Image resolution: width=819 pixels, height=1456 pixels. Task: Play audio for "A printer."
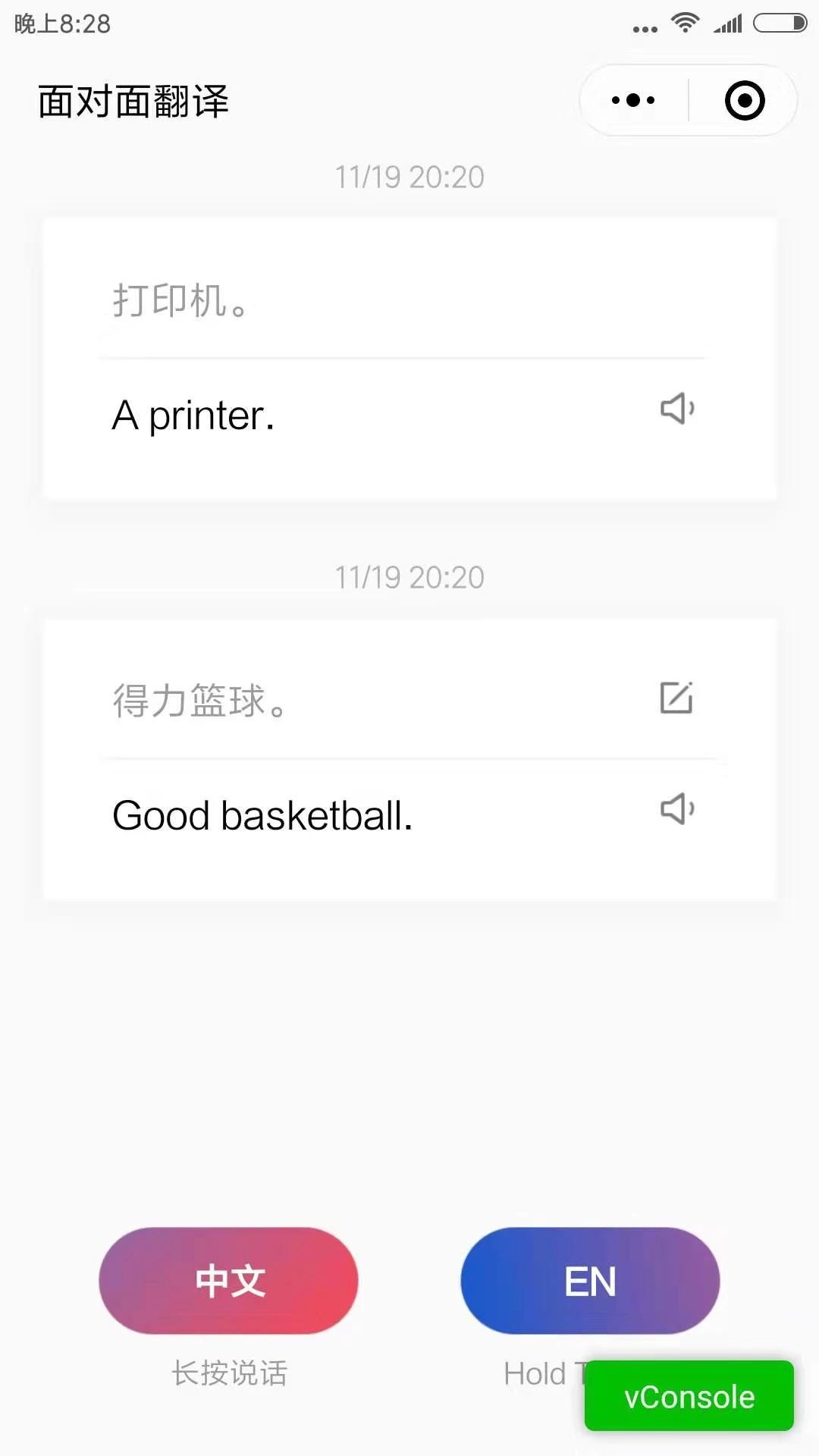coord(677,409)
